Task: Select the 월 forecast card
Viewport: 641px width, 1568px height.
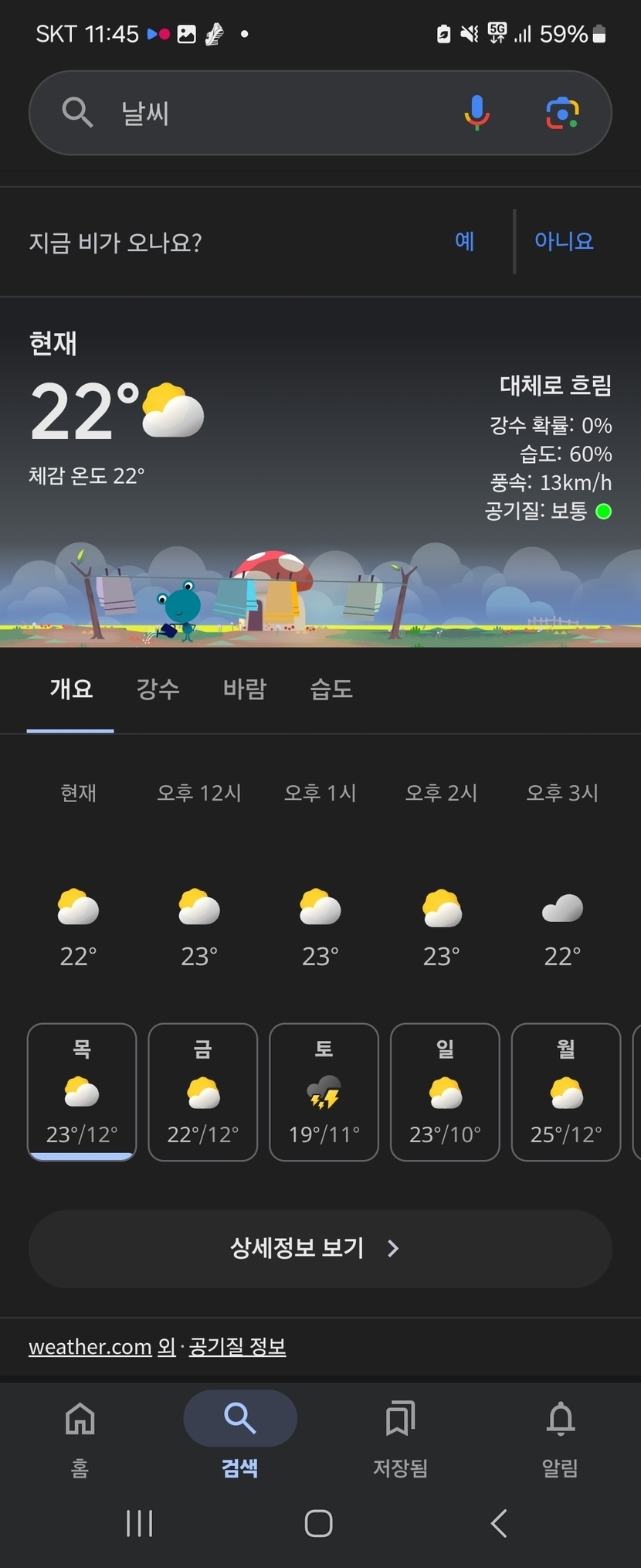Action: 566,1092
